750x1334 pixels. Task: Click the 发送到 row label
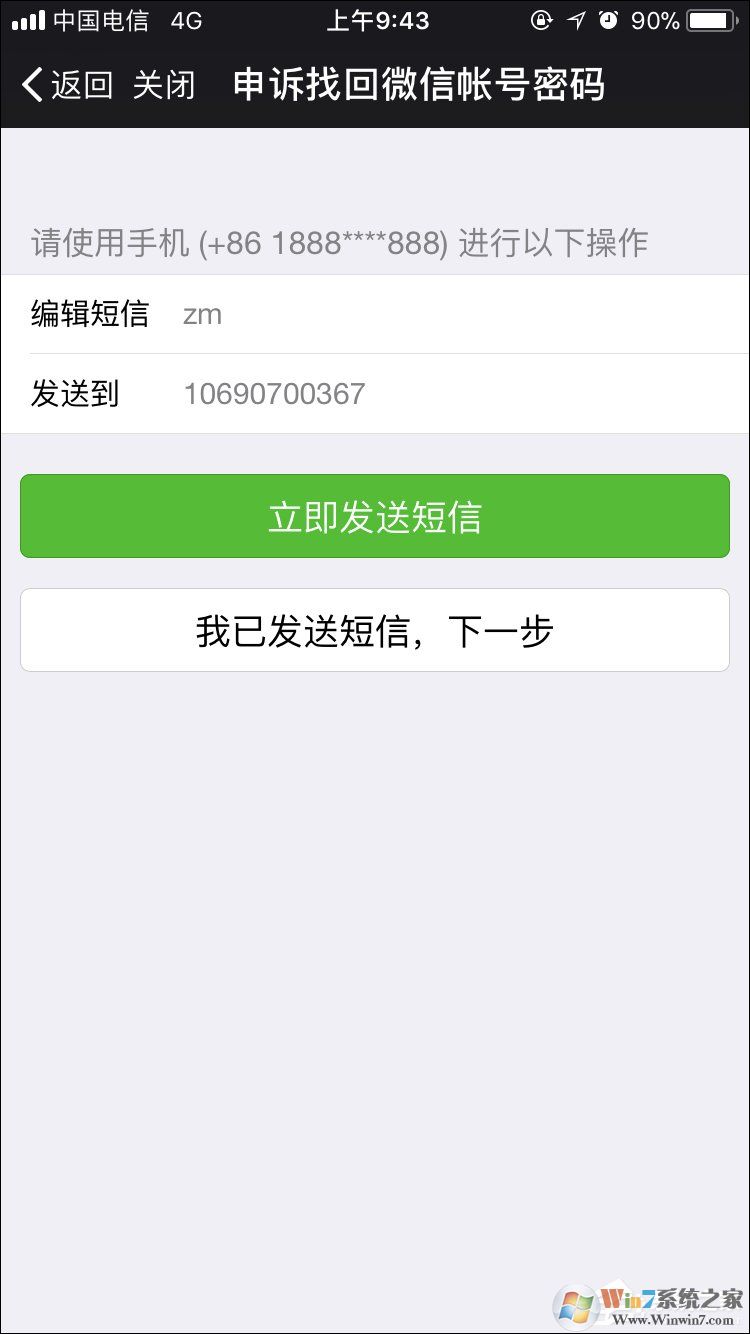pos(74,393)
